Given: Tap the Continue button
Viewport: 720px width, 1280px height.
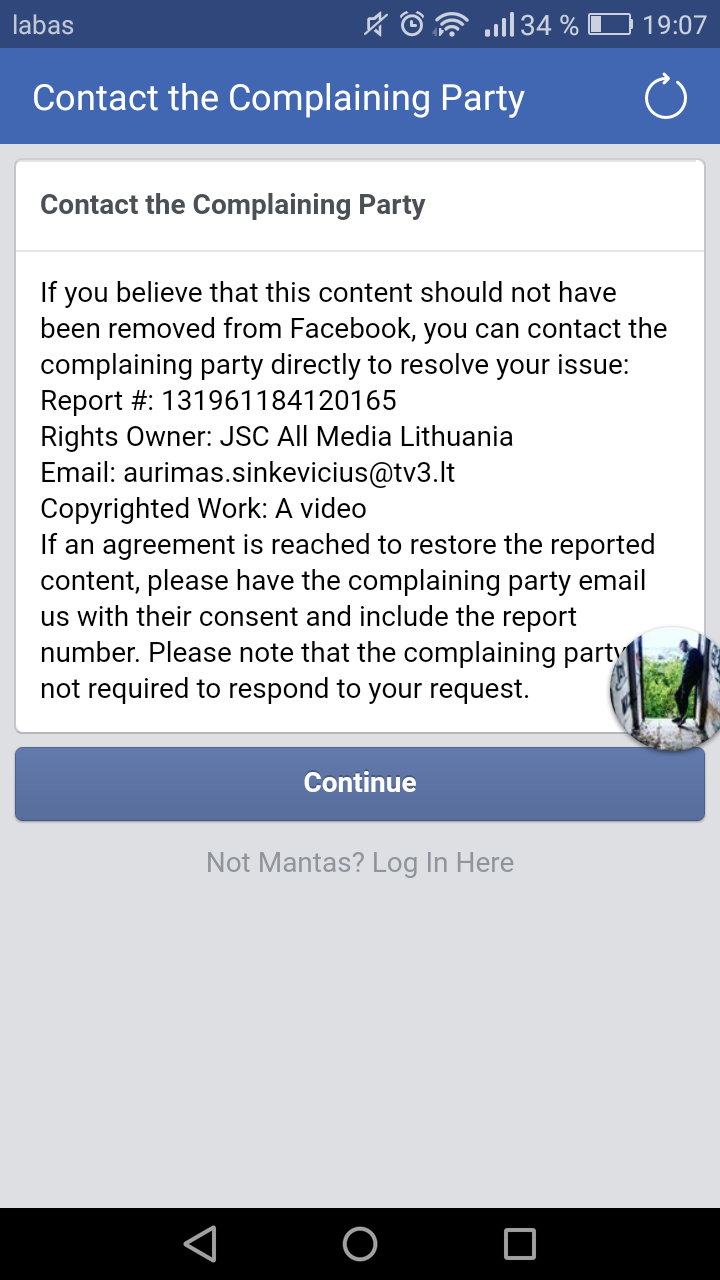Looking at the screenshot, I should pos(360,783).
